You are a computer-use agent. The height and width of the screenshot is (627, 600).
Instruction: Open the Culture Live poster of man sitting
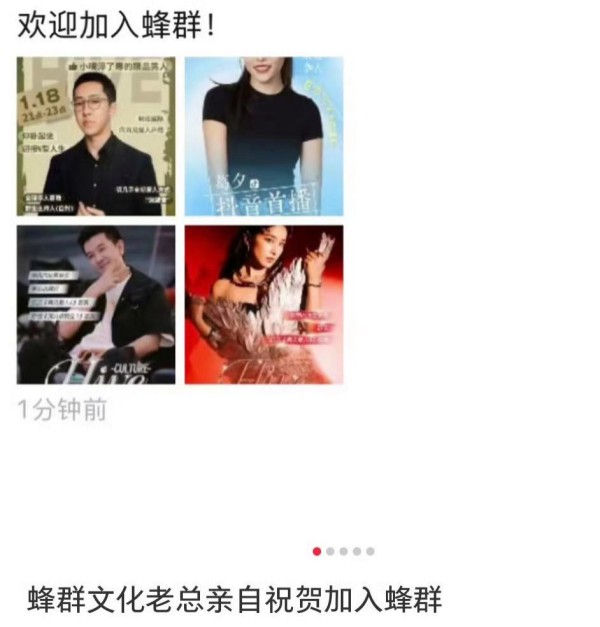click(96, 304)
